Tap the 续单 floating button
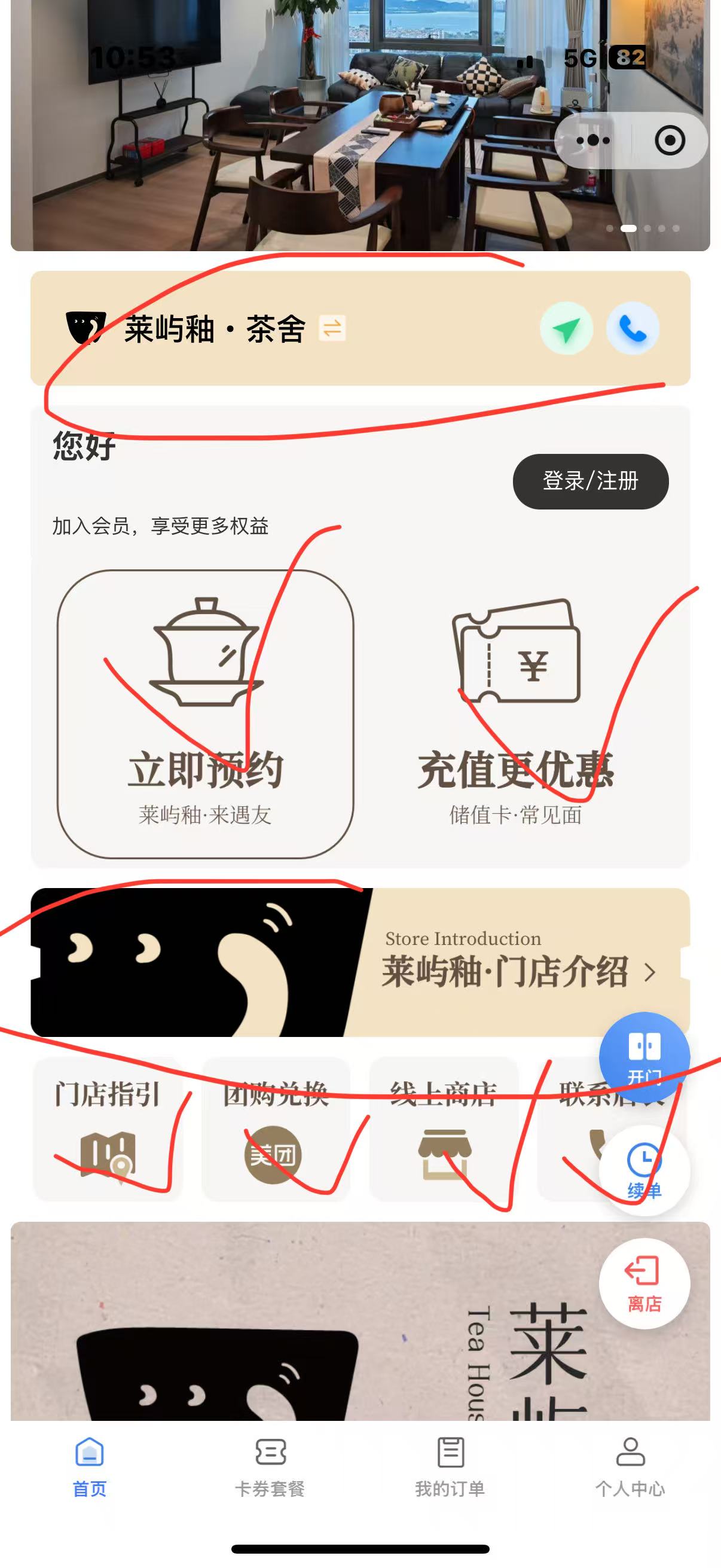Viewport: 721px width, 1568px height. tap(644, 1170)
